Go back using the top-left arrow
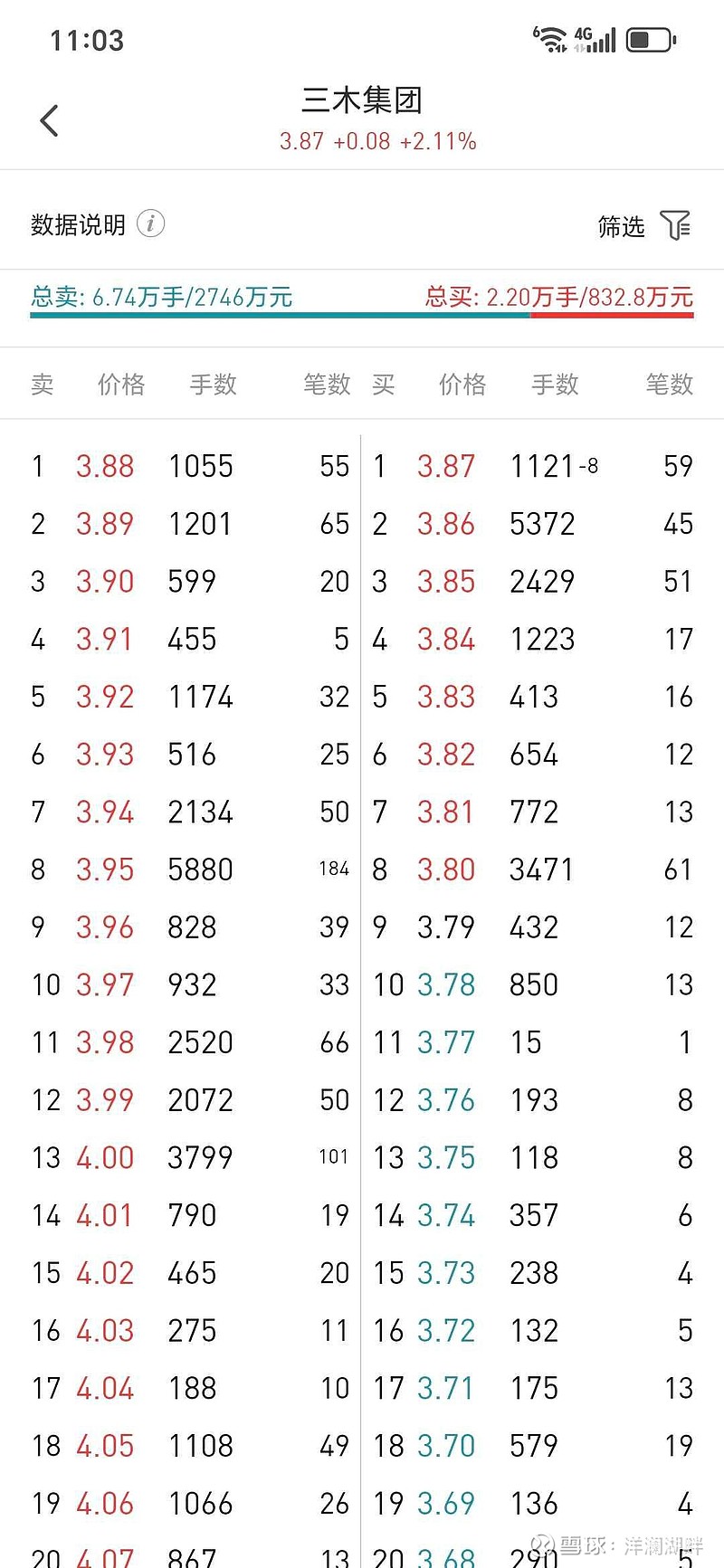Screen dimensions: 724x1568 pyautogui.click(x=50, y=120)
